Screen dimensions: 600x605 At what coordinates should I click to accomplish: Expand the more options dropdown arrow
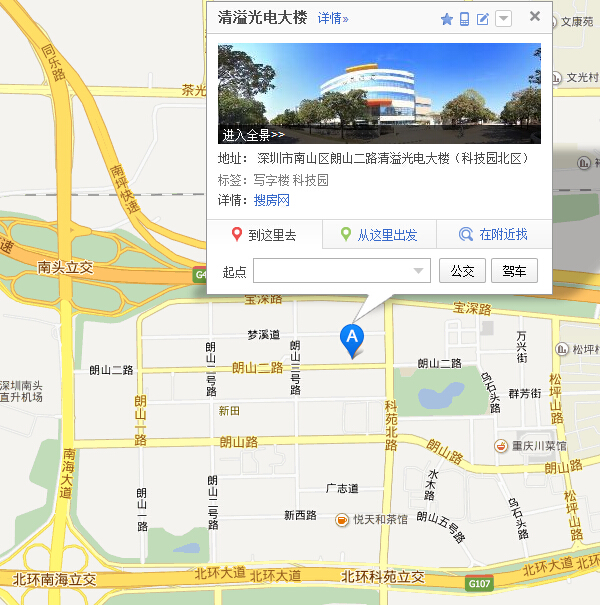(x=503, y=19)
